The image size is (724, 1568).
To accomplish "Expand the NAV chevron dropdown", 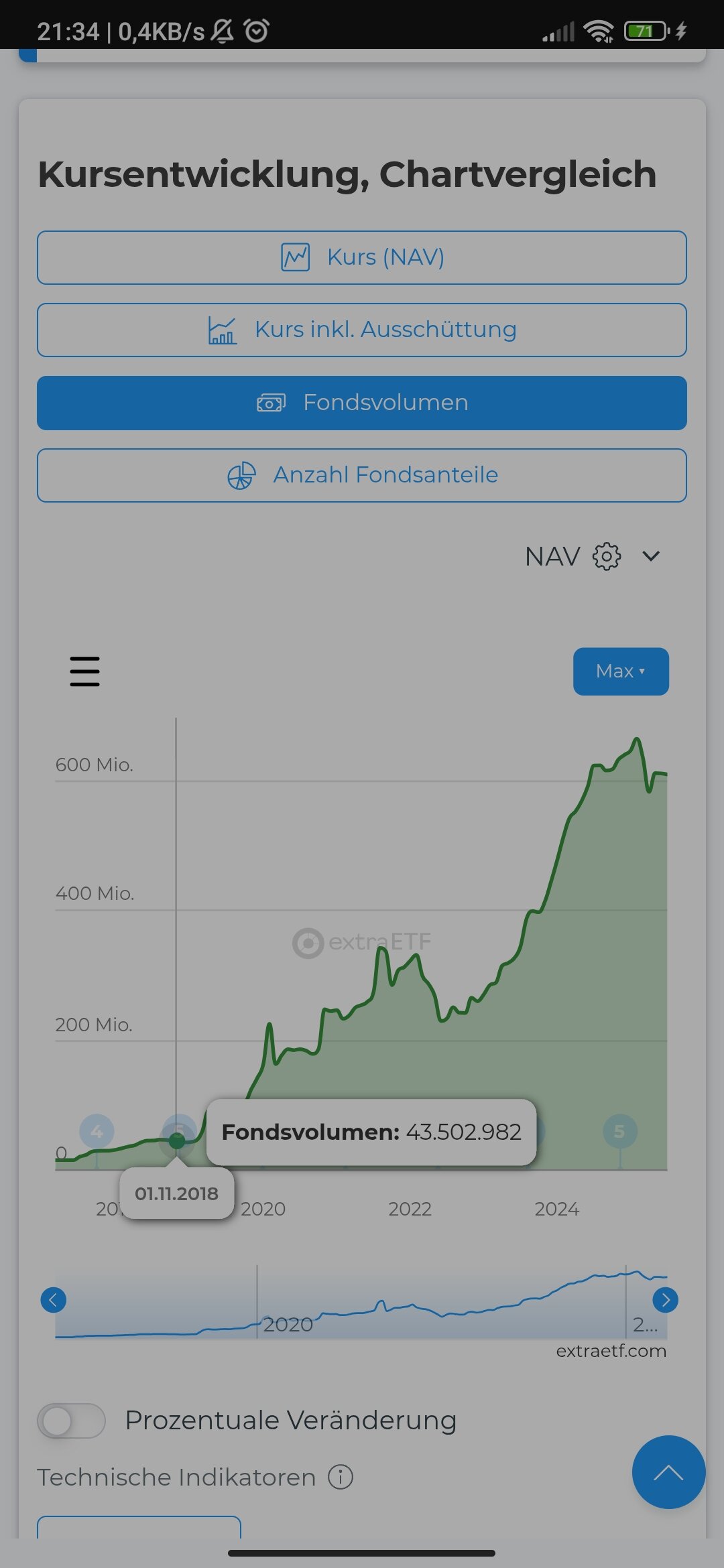I will click(x=651, y=556).
